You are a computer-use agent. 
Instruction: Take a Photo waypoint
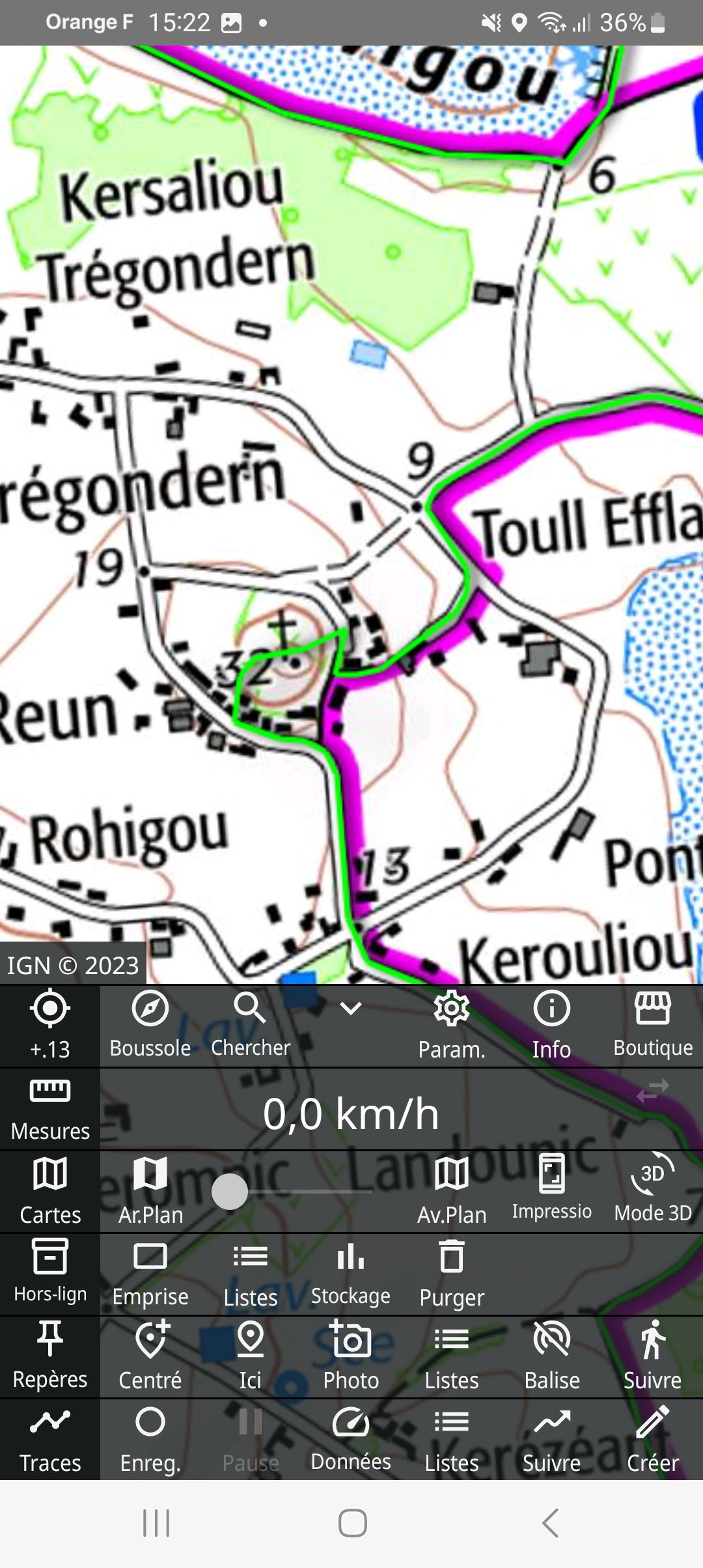pos(351,1357)
